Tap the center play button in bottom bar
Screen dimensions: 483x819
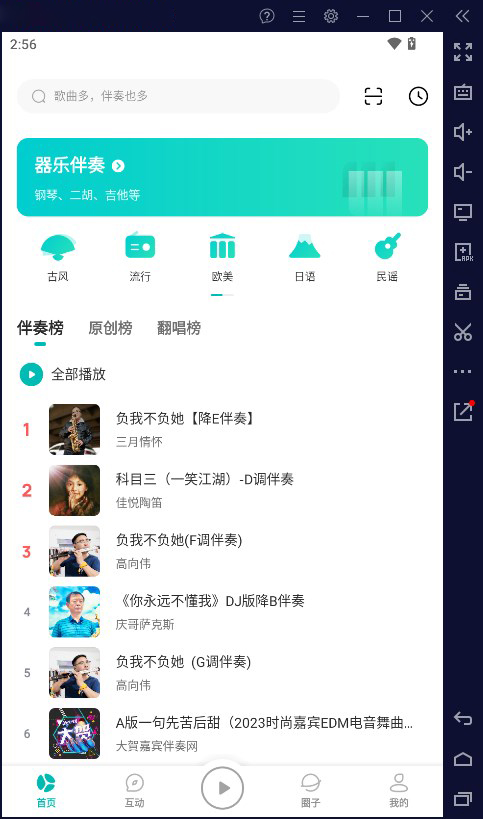click(222, 787)
